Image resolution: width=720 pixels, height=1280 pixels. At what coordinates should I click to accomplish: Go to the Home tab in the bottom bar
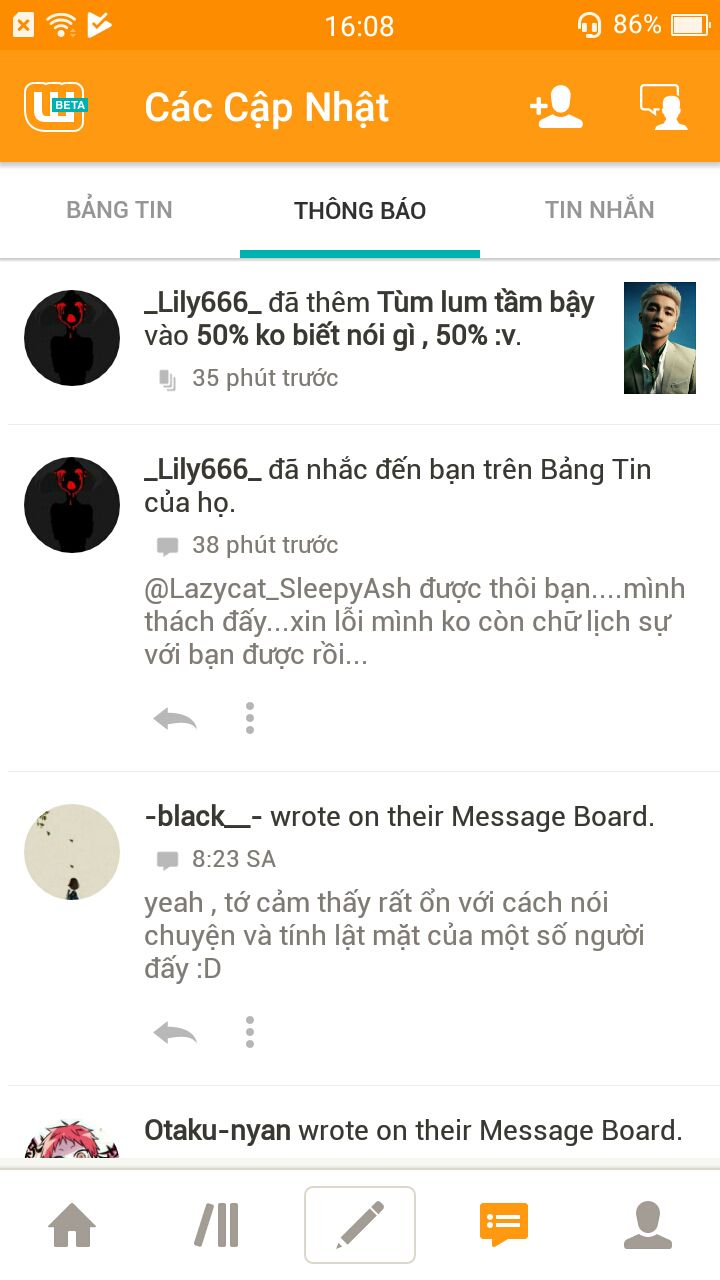[72, 1225]
